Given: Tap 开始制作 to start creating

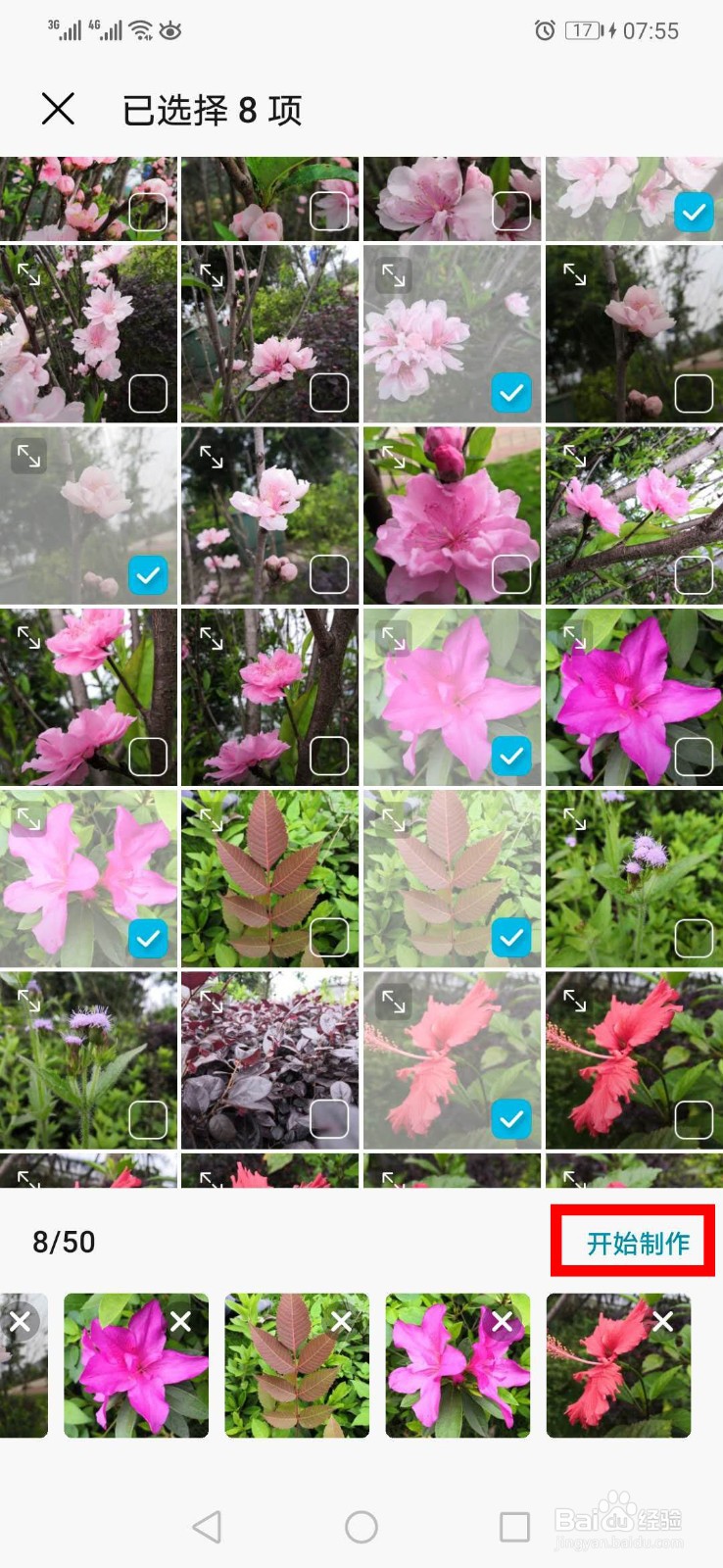Looking at the screenshot, I should pos(632,1242).
